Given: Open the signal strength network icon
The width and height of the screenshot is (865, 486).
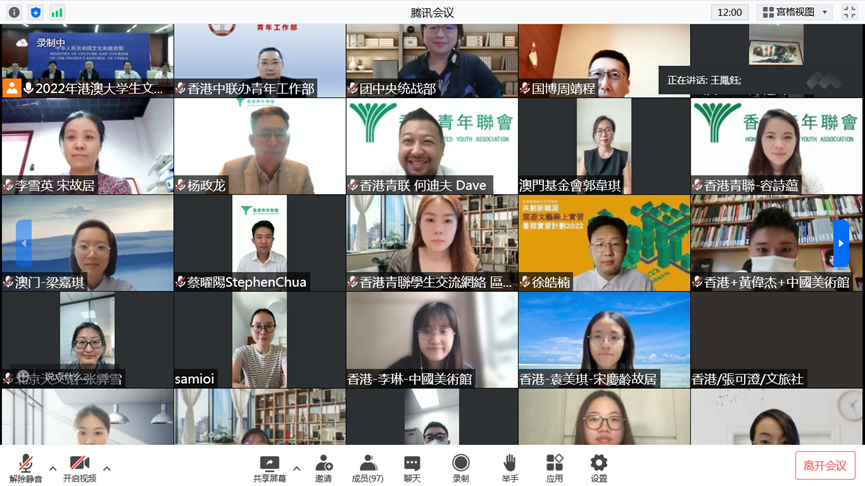Looking at the screenshot, I should pos(57,12).
